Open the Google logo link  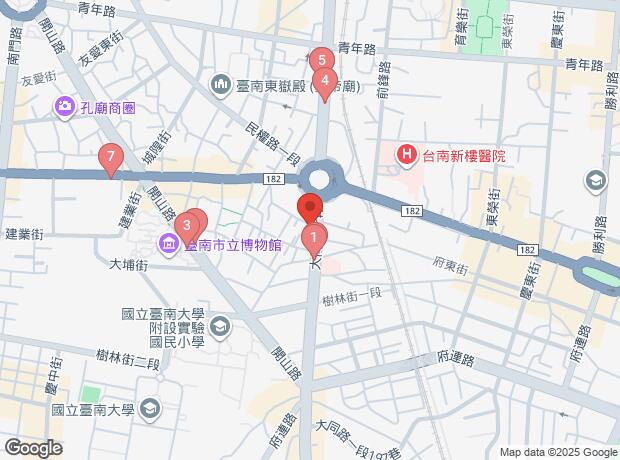pyautogui.click(x=33, y=448)
